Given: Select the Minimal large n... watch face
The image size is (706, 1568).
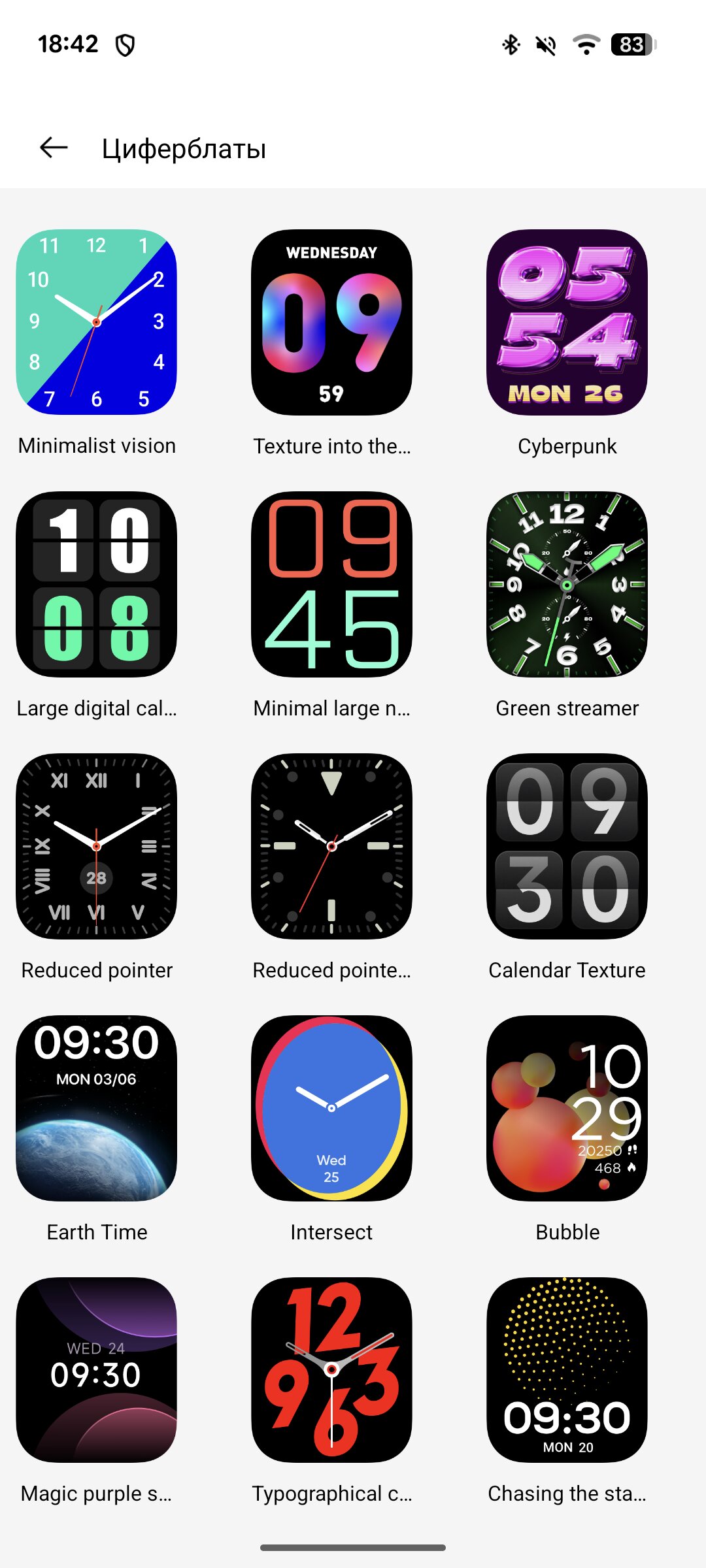Looking at the screenshot, I should click(331, 584).
